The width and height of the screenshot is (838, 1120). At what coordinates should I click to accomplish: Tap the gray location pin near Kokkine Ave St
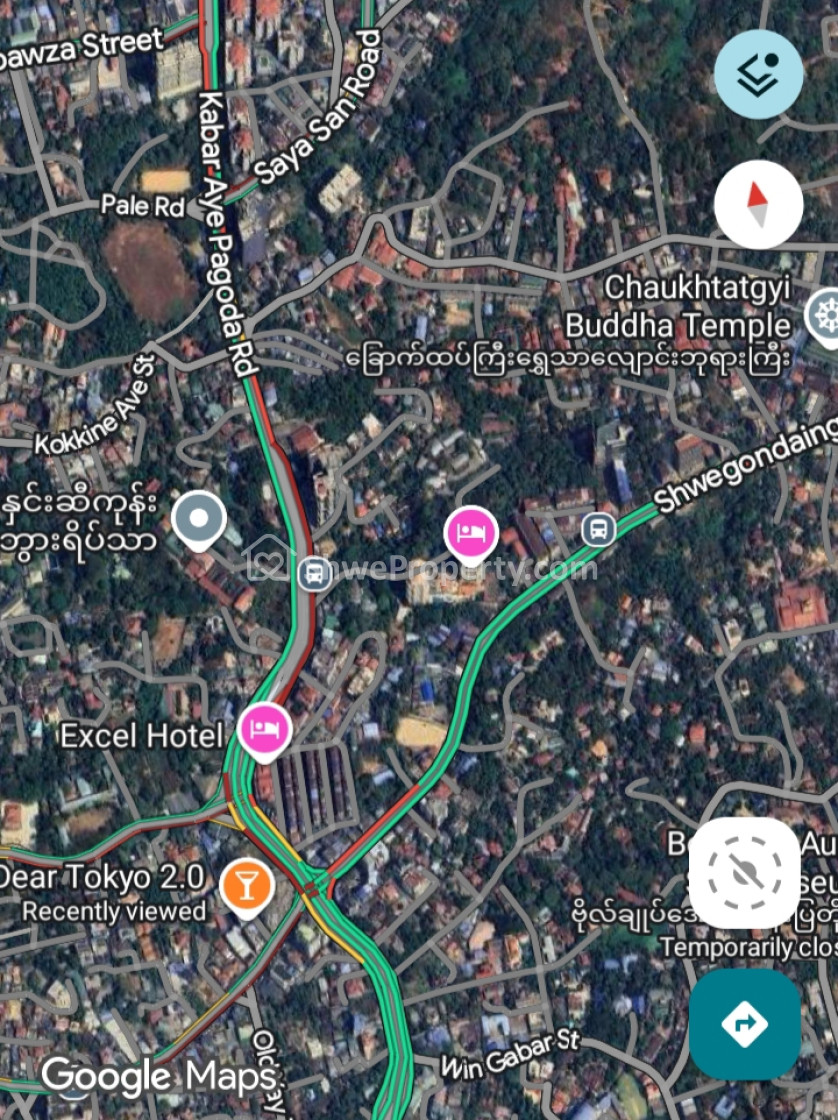pos(199,519)
